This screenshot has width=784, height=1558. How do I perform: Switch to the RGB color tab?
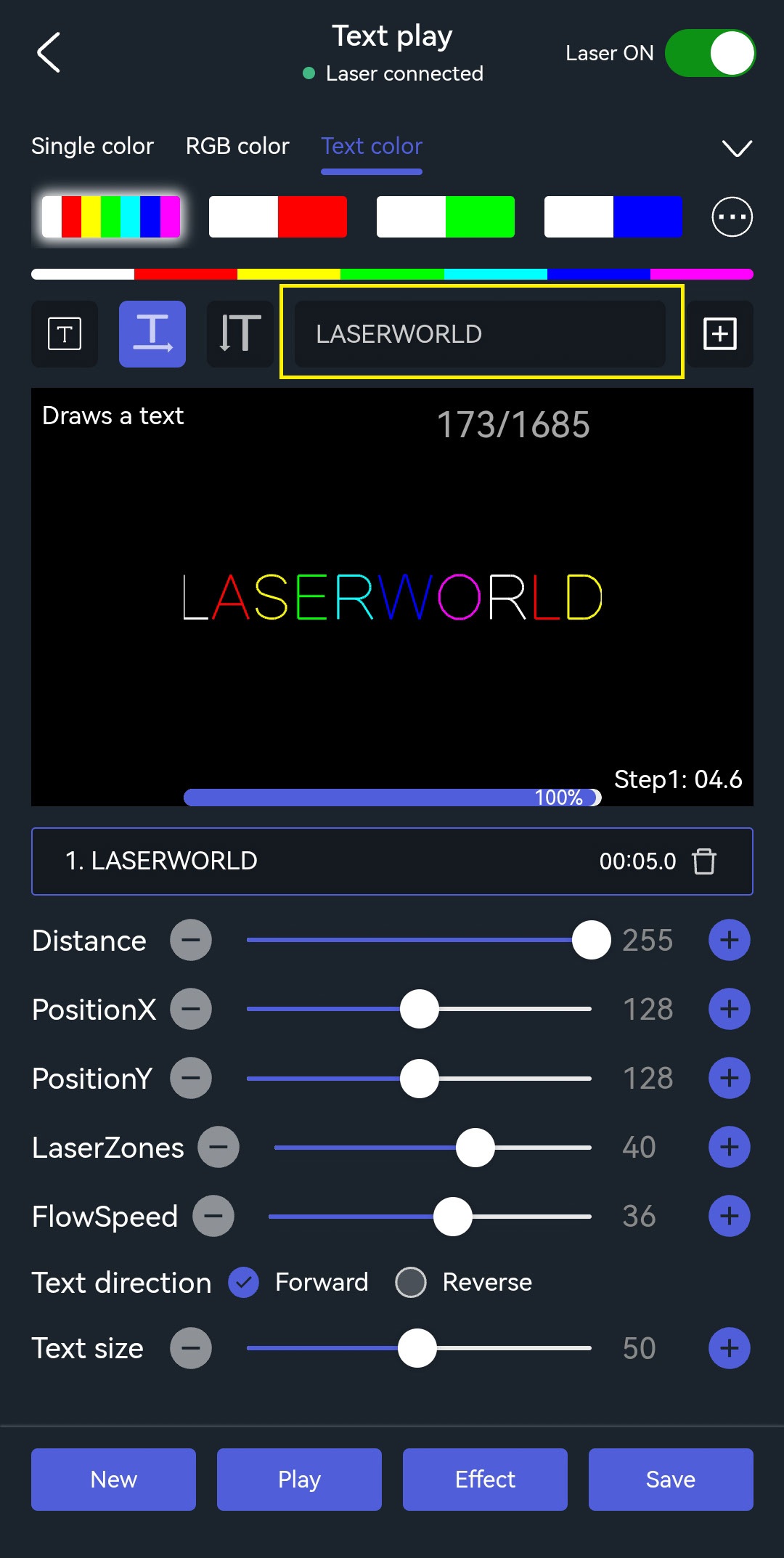click(237, 146)
